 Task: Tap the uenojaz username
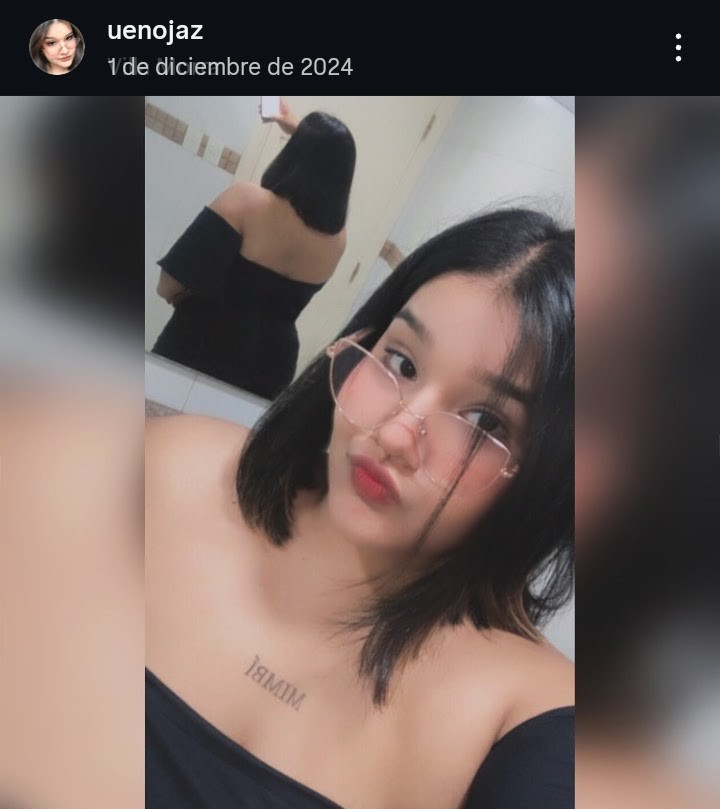tap(155, 31)
